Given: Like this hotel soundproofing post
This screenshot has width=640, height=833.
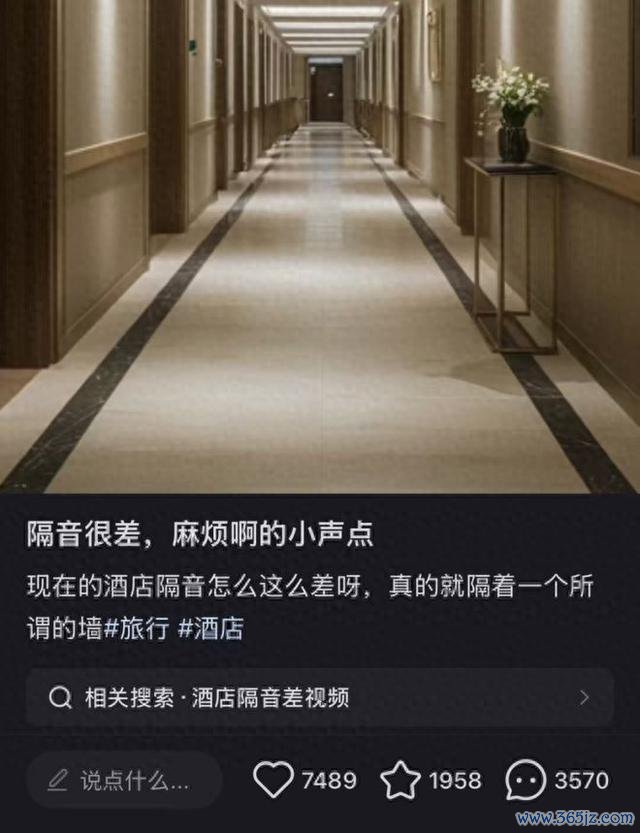Looking at the screenshot, I should (x=273, y=780).
